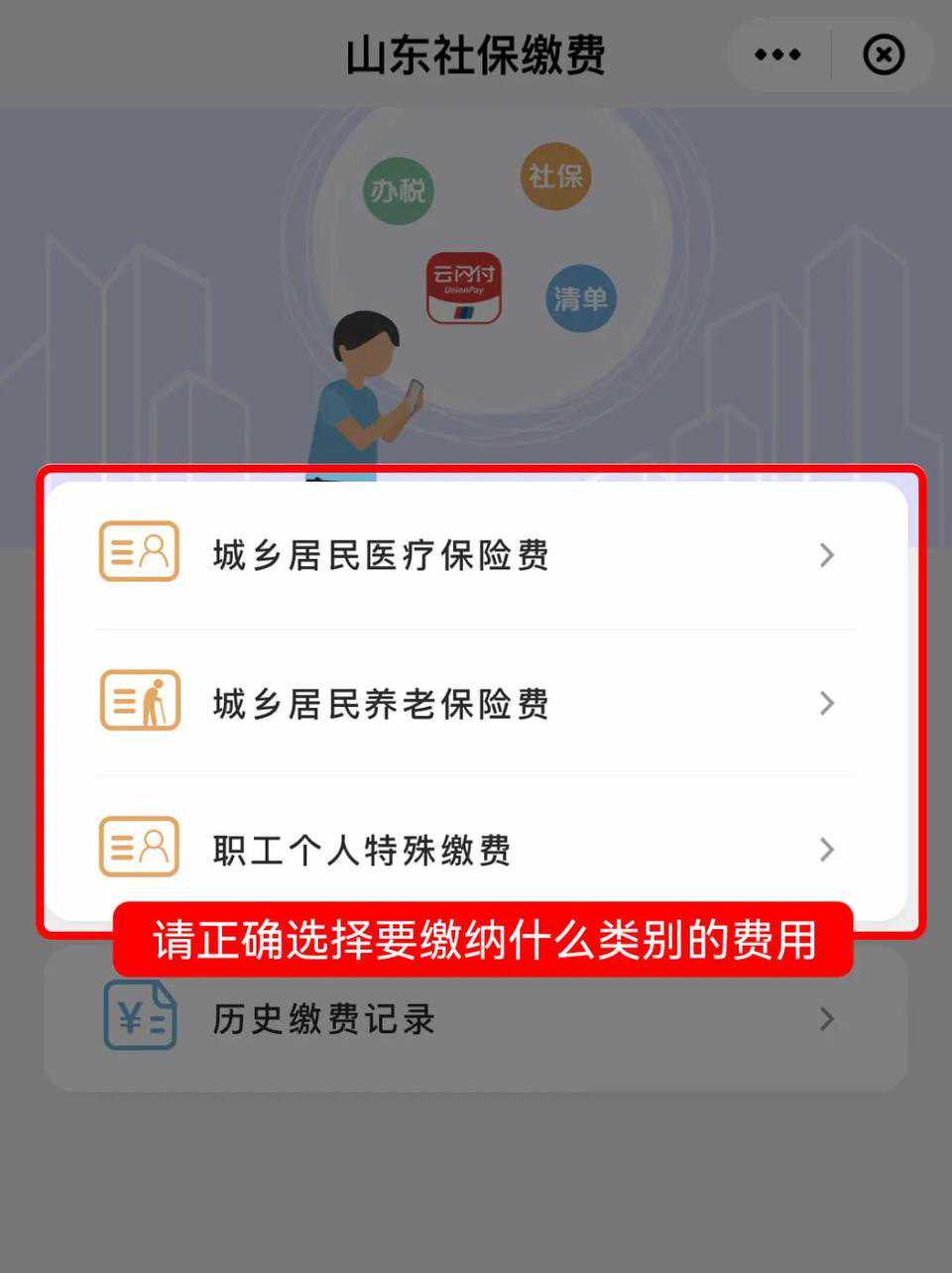This screenshot has width=952, height=1273.
Task: Select 城乡居民养老保险费 option
Action: pyautogui.click(x=474, y=703)
